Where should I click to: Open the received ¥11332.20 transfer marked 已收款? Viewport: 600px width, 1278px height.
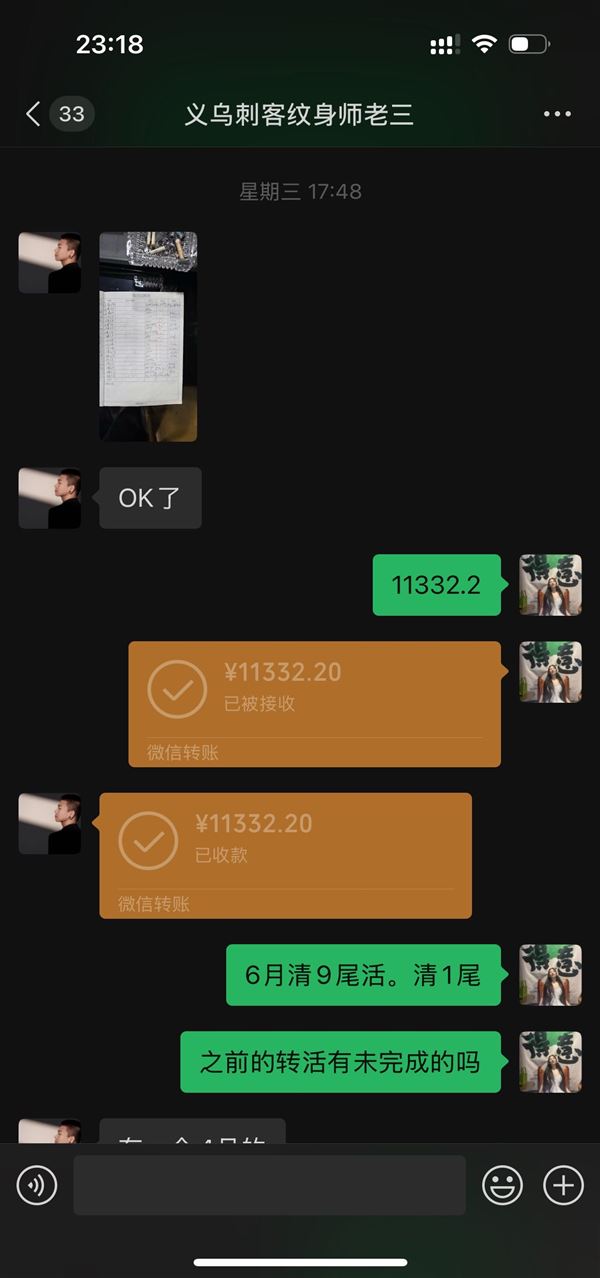285,855
